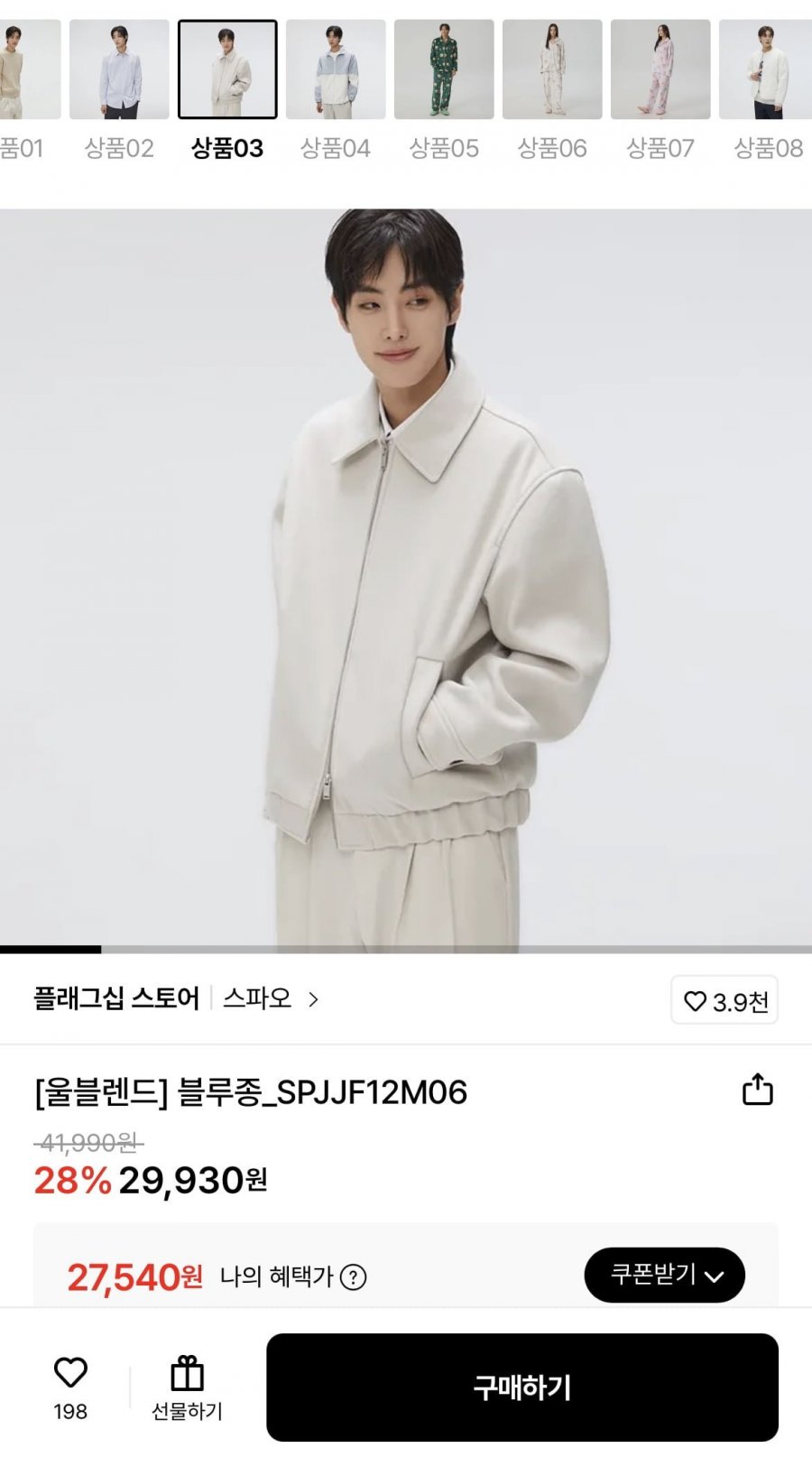Open the 스파오 flagship store page
Screen dimensions: 812x1457
click(269, 998)
